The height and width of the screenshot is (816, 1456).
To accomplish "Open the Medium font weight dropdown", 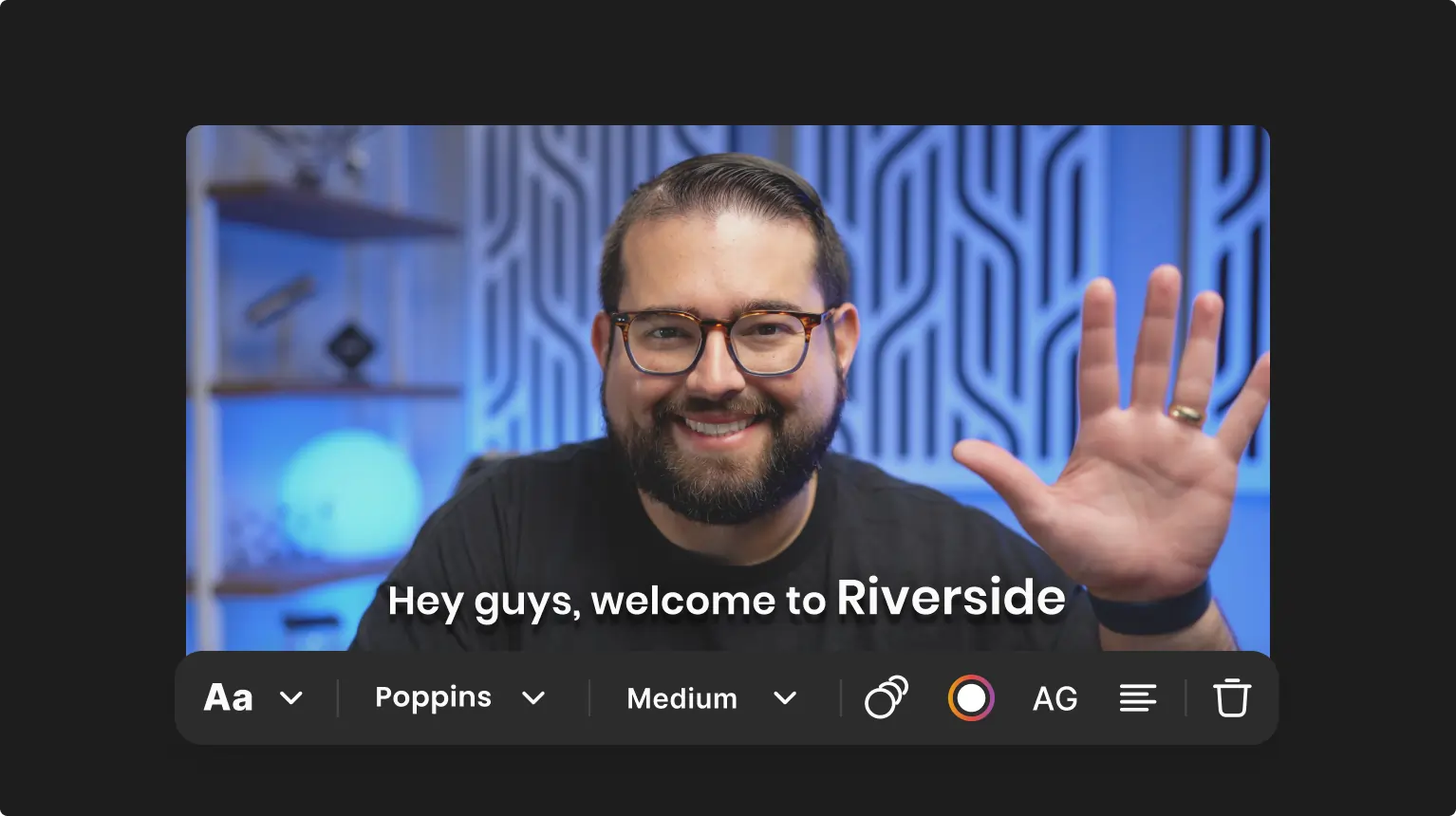I will [711, 698].
